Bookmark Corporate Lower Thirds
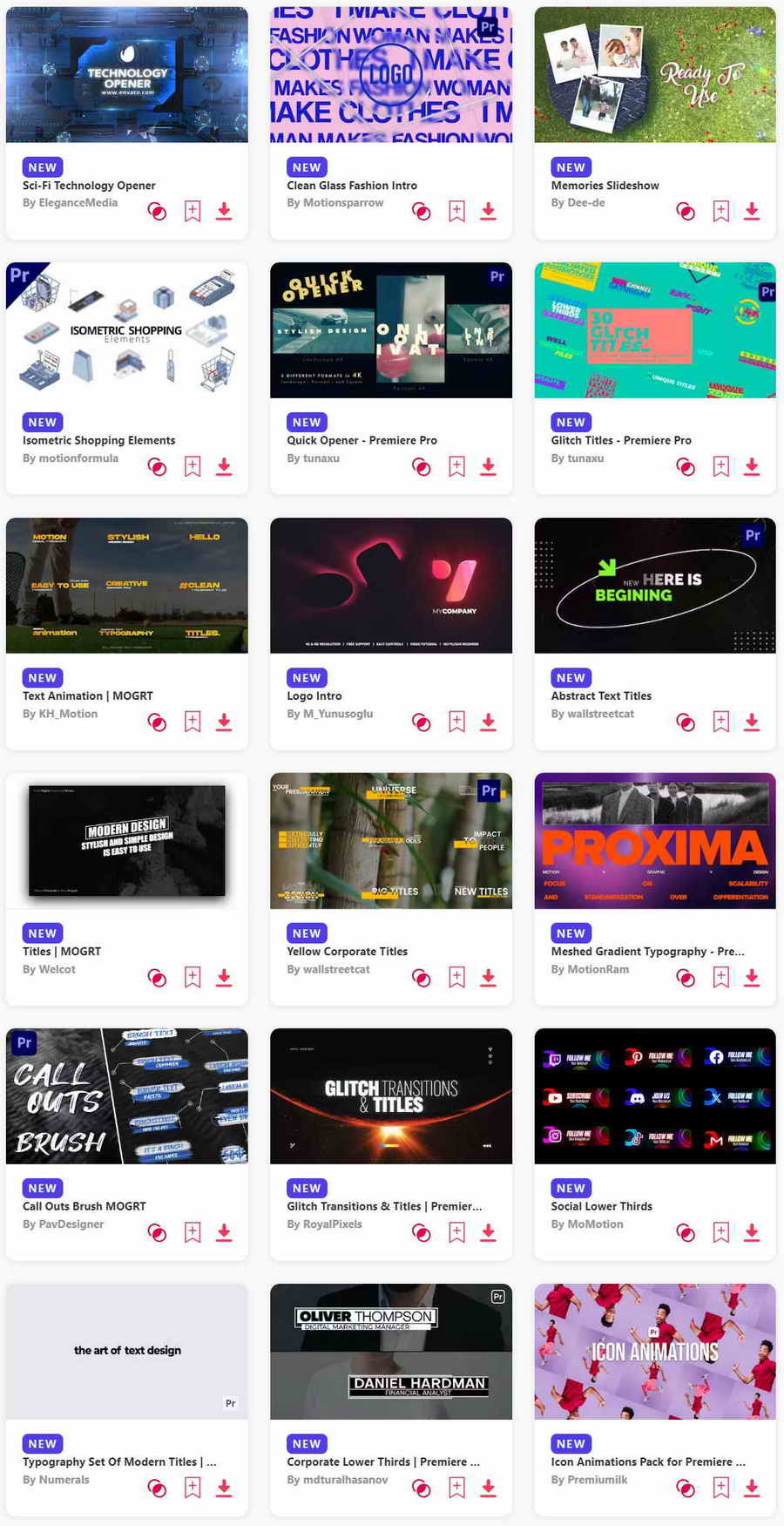Viewport: 784px width, 1526px height. [x=456, y=1488]
